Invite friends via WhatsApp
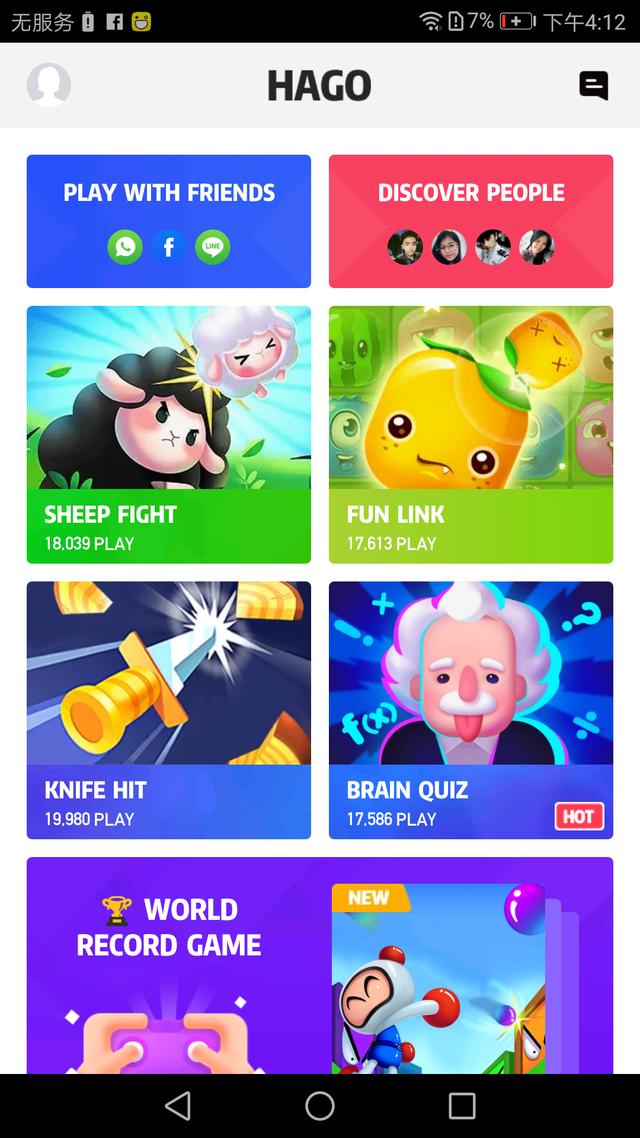 click(125, 247)
